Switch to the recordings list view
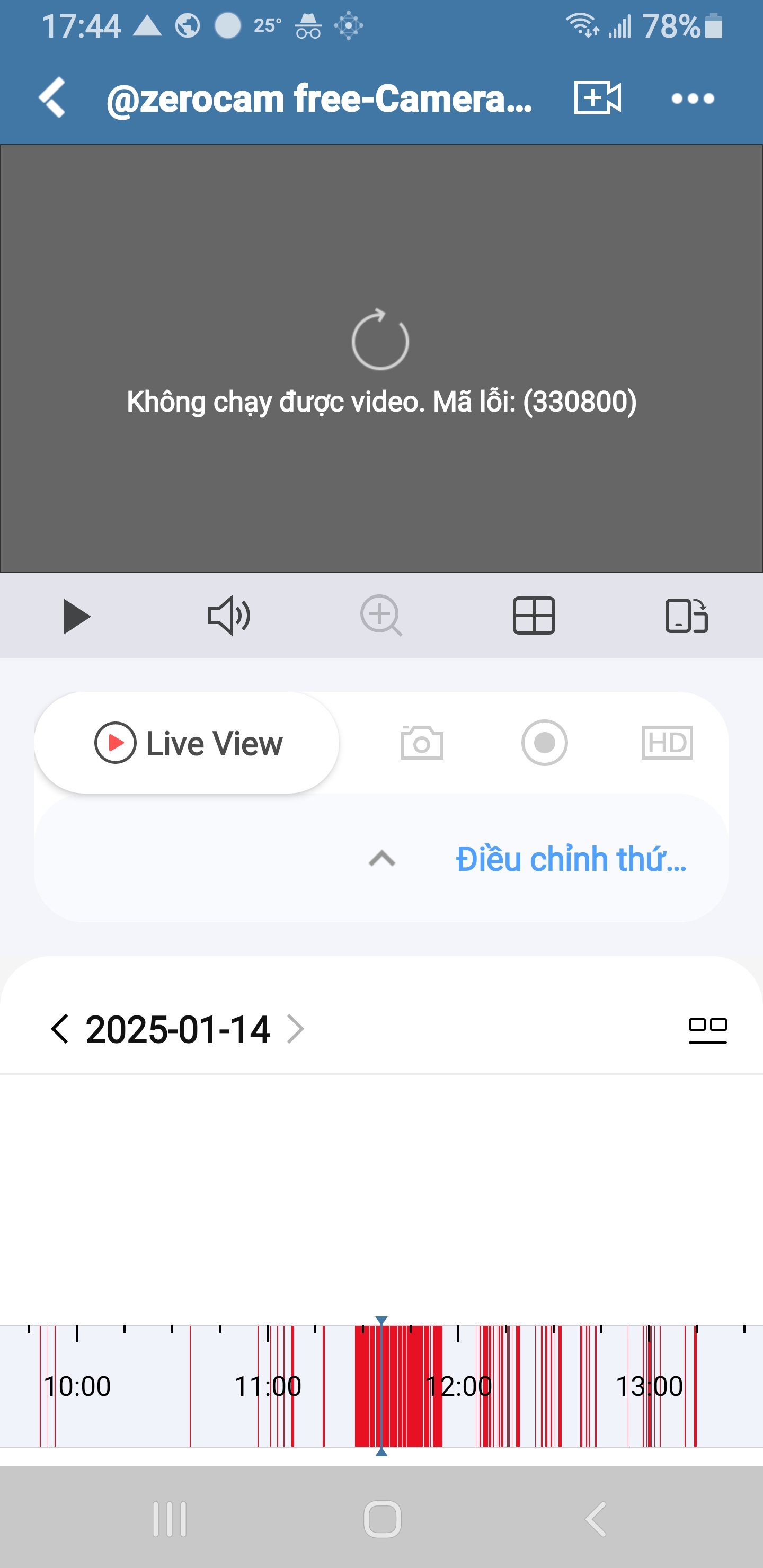 pos(707,1029)
